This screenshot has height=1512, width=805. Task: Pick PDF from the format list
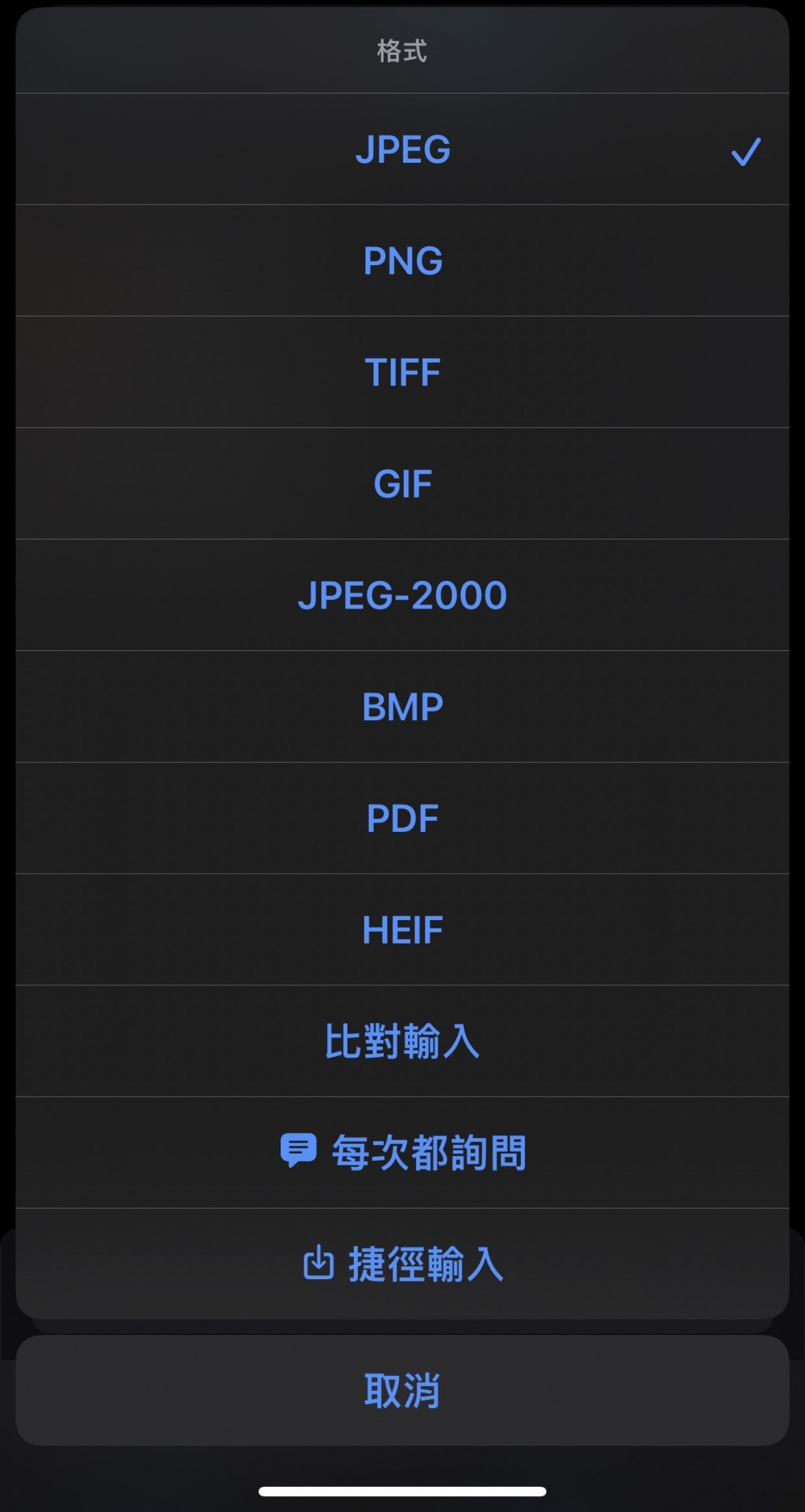point(402,819)
